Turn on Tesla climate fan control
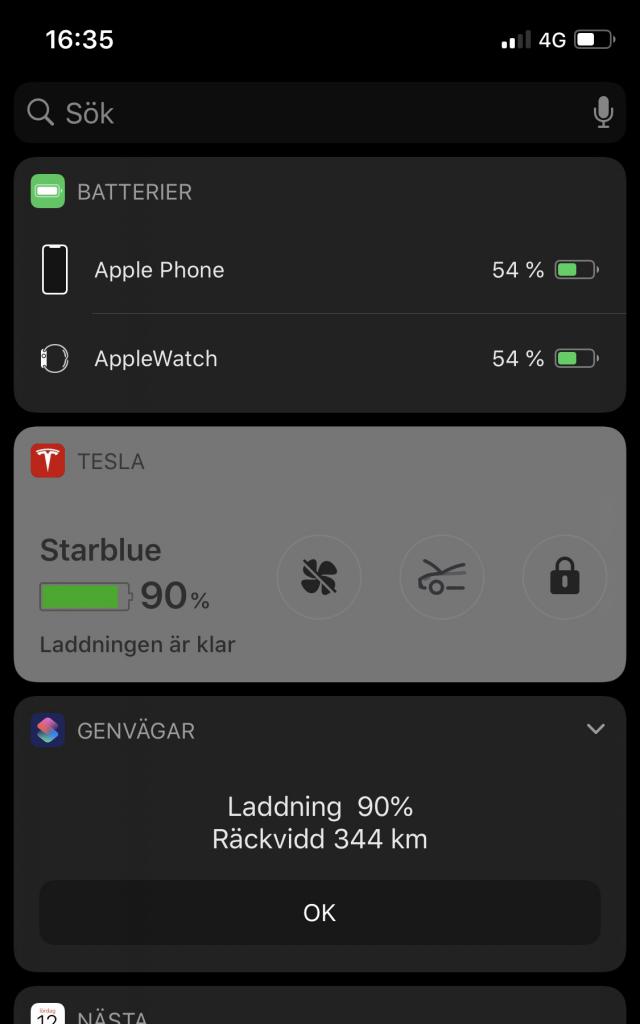This screenshot has height=1024, width=640. tap(319, 577)
